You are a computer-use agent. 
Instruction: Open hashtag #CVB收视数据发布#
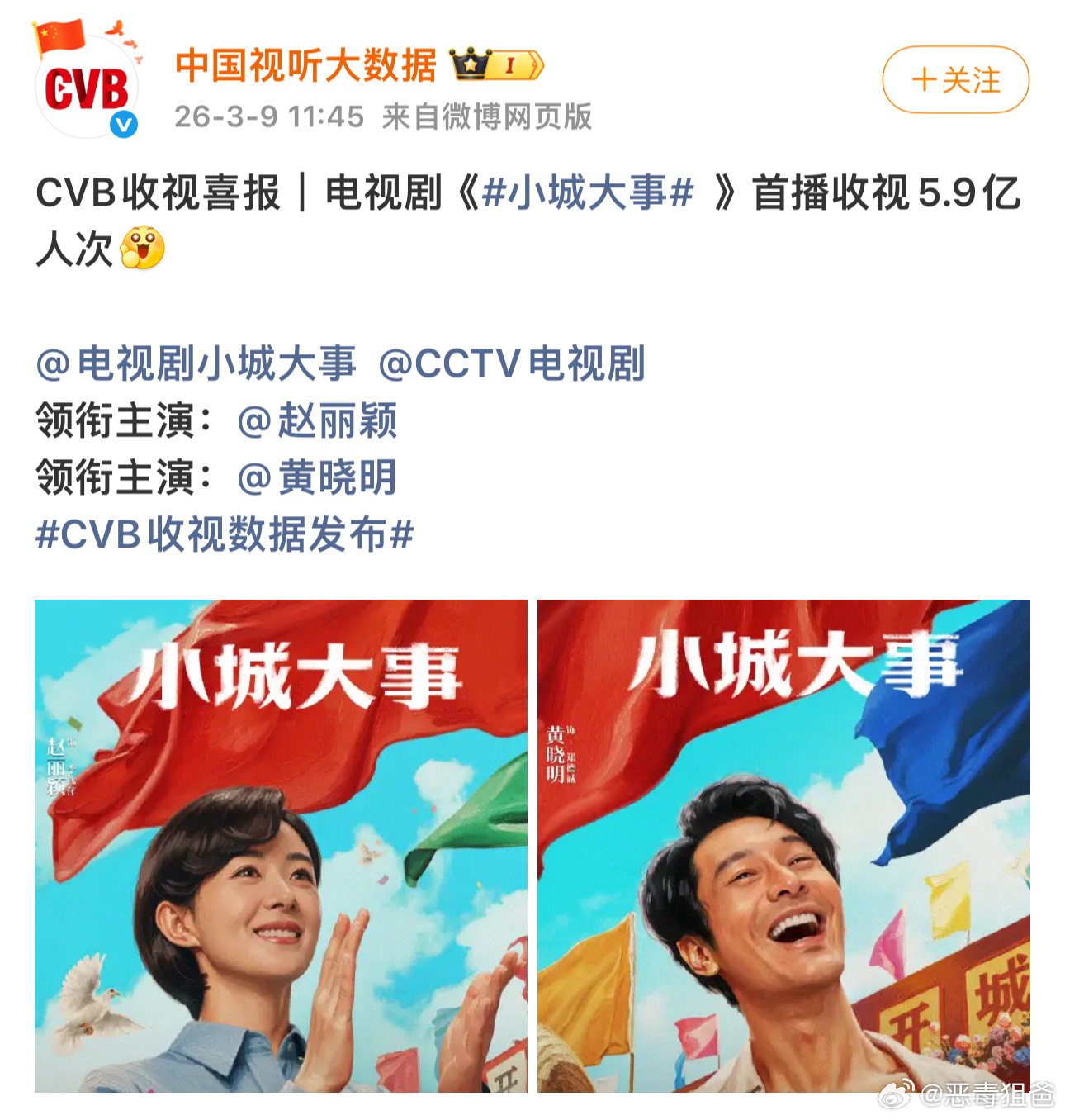point(221,534)
